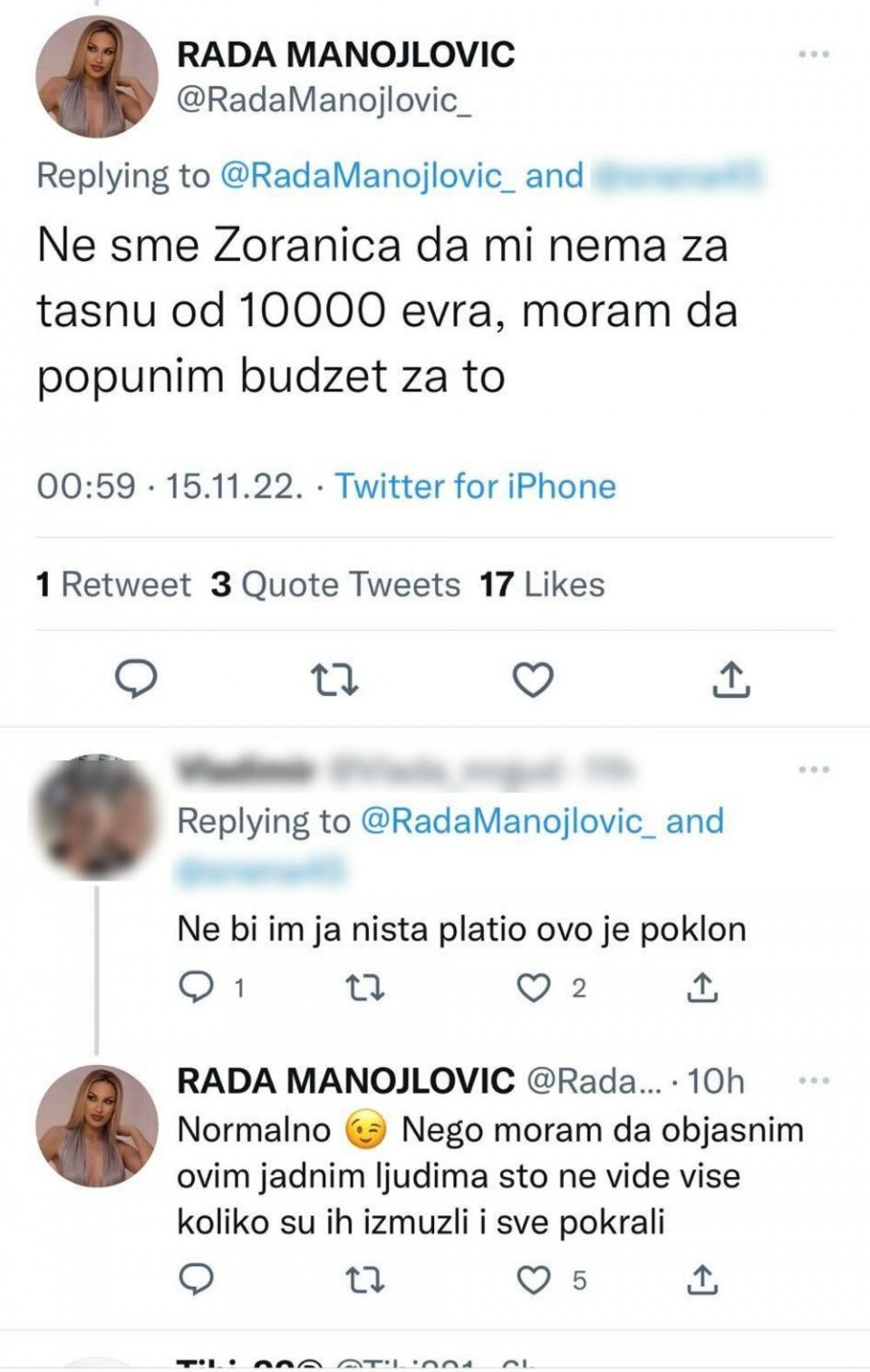Open overflow menu on the blurred user's reply
This screenshot has width=870, height=1372.
tap(813, 769)
